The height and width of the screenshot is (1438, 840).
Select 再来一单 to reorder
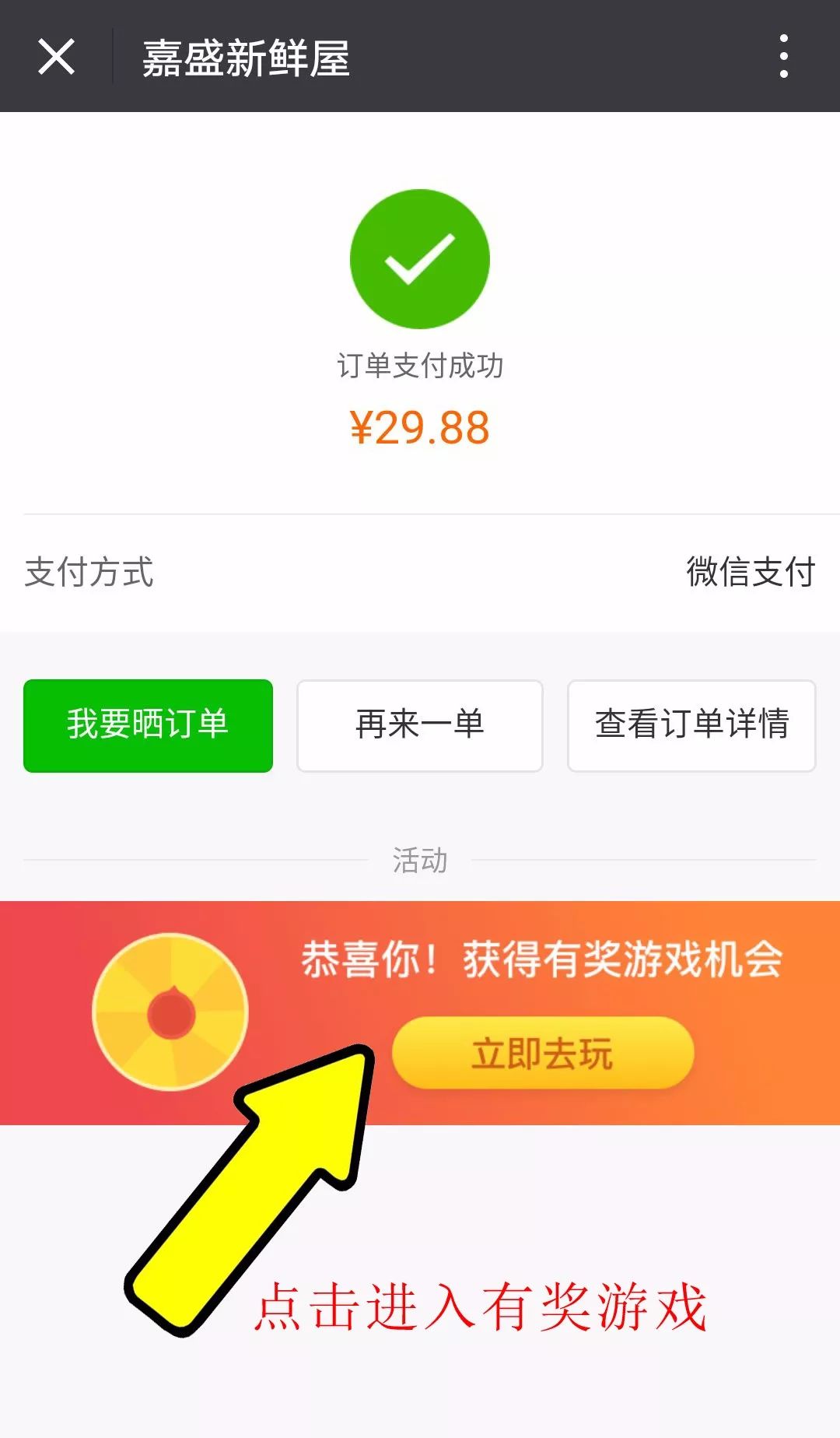point(420,725)
